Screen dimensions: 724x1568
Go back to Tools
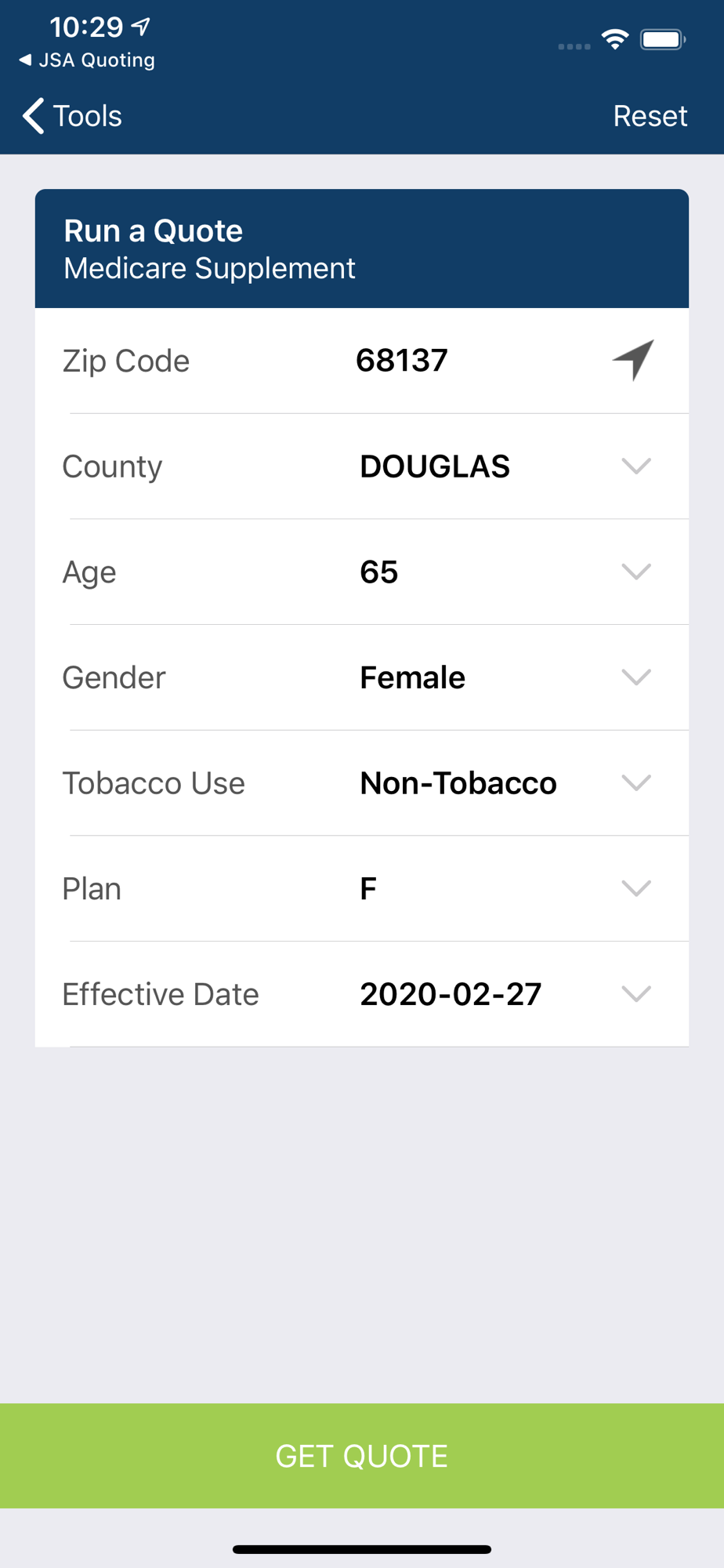coord(72,116)
